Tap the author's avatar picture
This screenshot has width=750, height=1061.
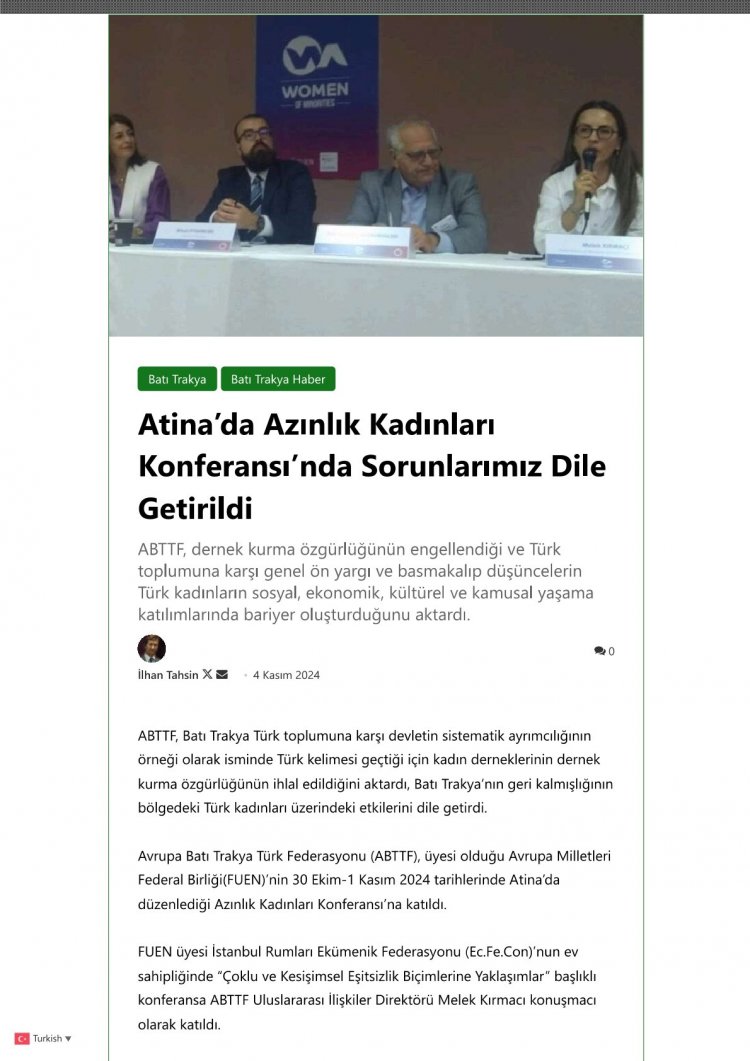coord(151,648)
